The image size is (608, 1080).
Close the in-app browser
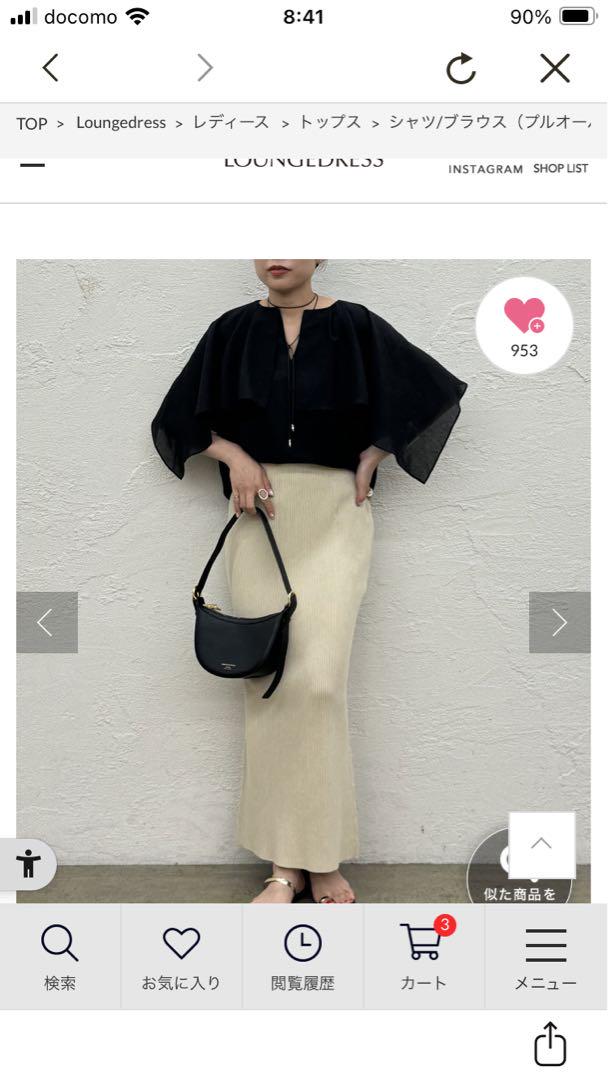[554, 68]
